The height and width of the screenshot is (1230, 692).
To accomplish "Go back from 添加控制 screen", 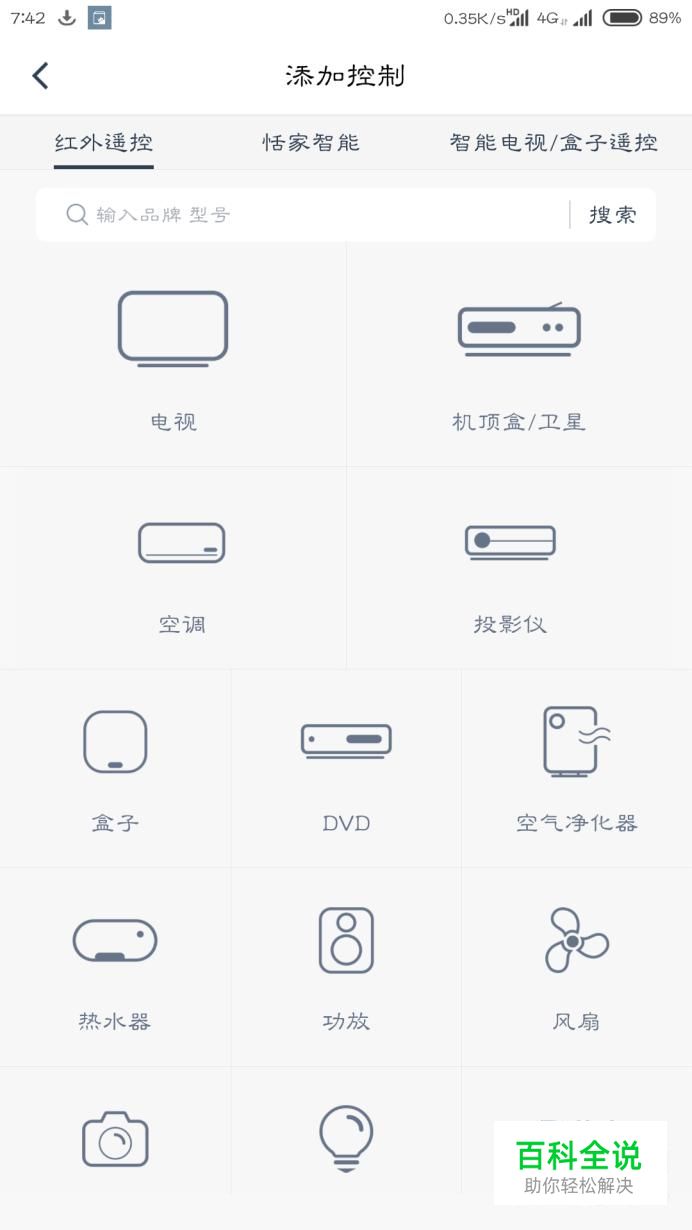I will (40, 76).
